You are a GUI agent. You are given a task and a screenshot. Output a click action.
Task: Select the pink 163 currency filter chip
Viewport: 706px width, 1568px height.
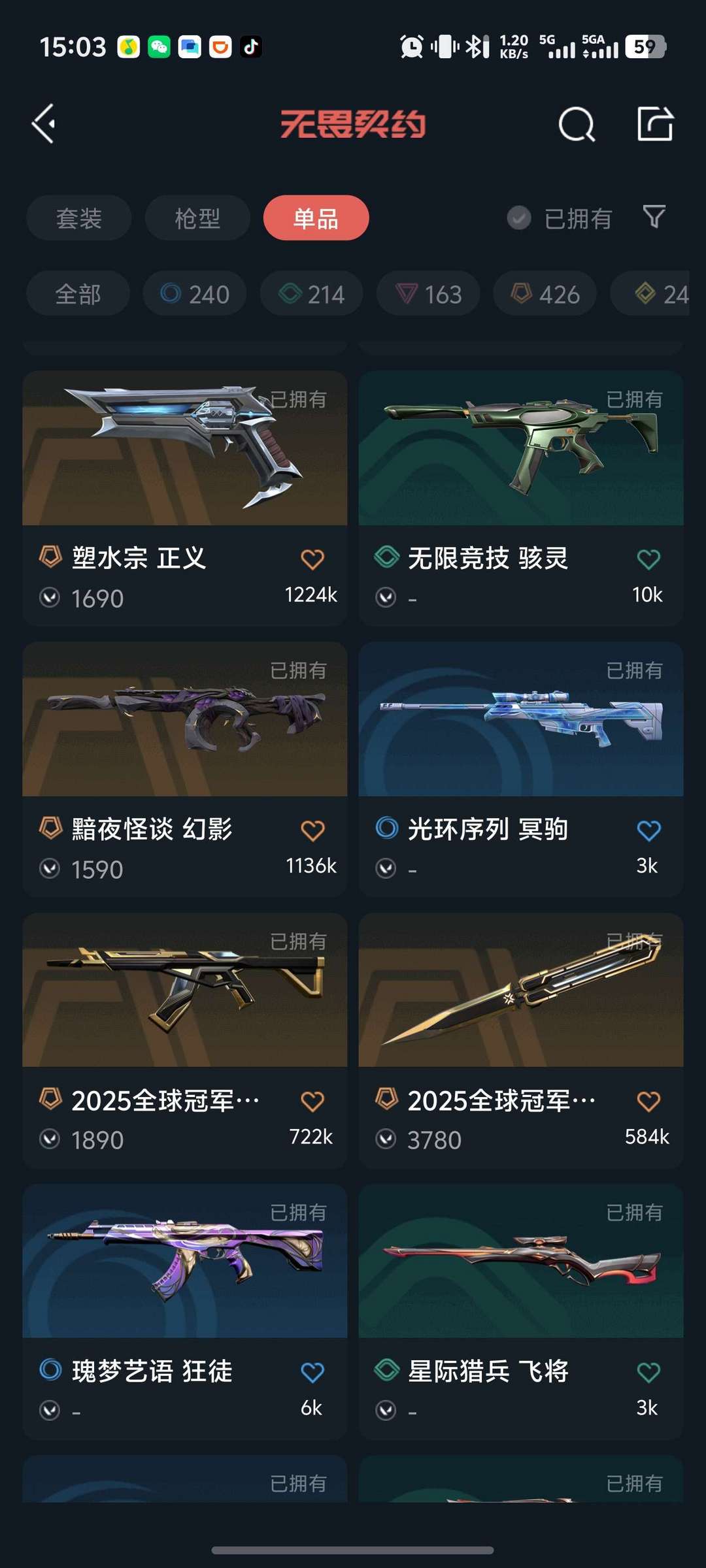click(x=428, y=293)
